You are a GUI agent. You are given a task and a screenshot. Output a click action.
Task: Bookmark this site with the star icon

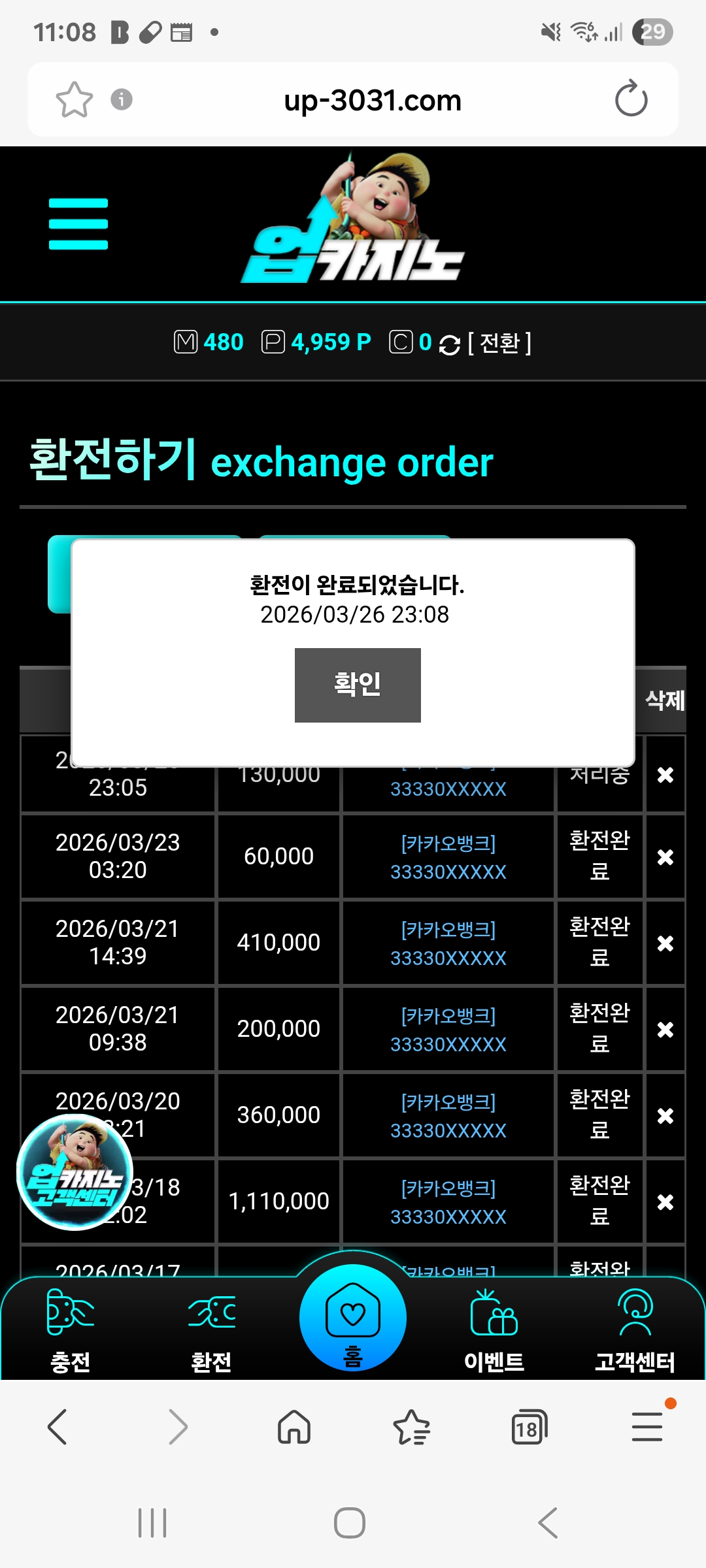[74, 100]
